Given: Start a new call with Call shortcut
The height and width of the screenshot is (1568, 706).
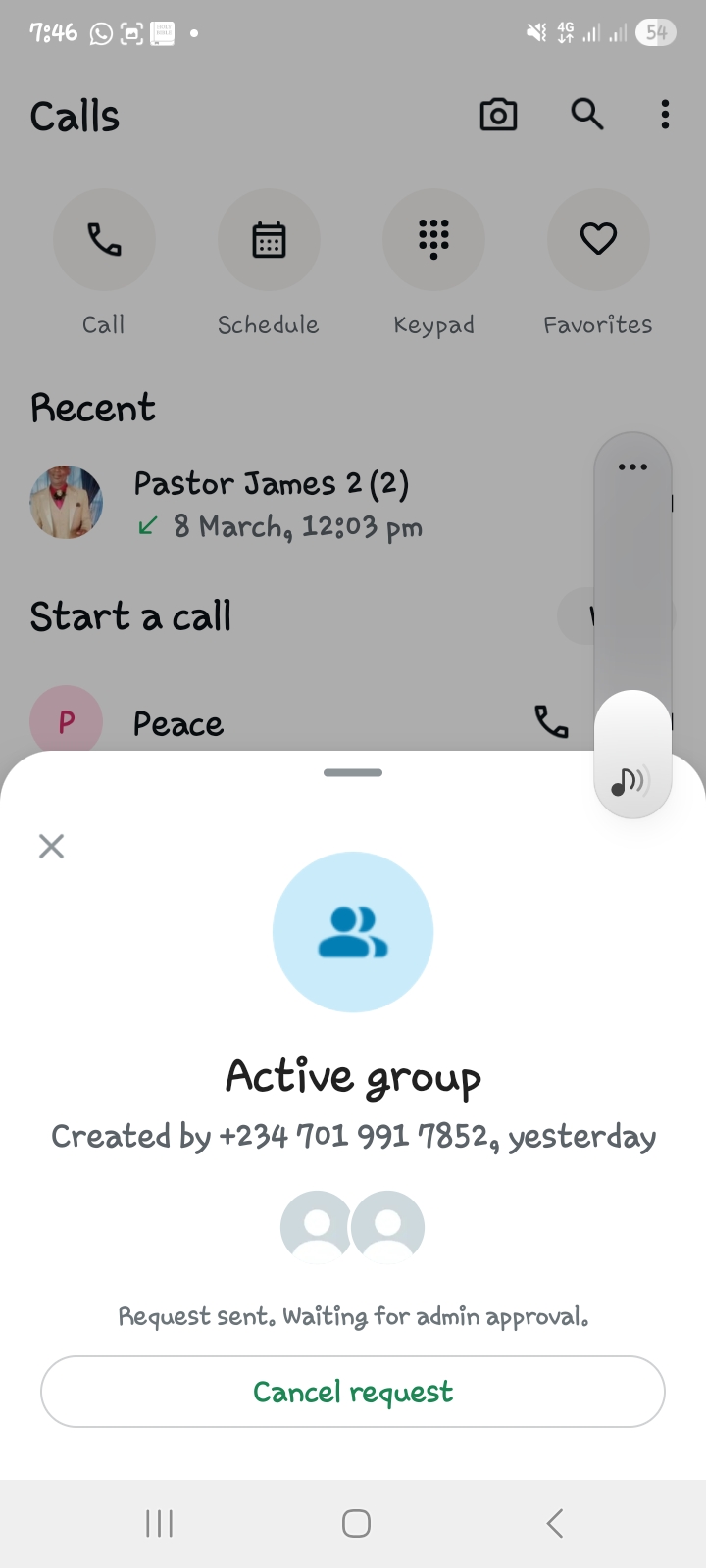Looking at the screenshot, I should (x=104, y=240).
